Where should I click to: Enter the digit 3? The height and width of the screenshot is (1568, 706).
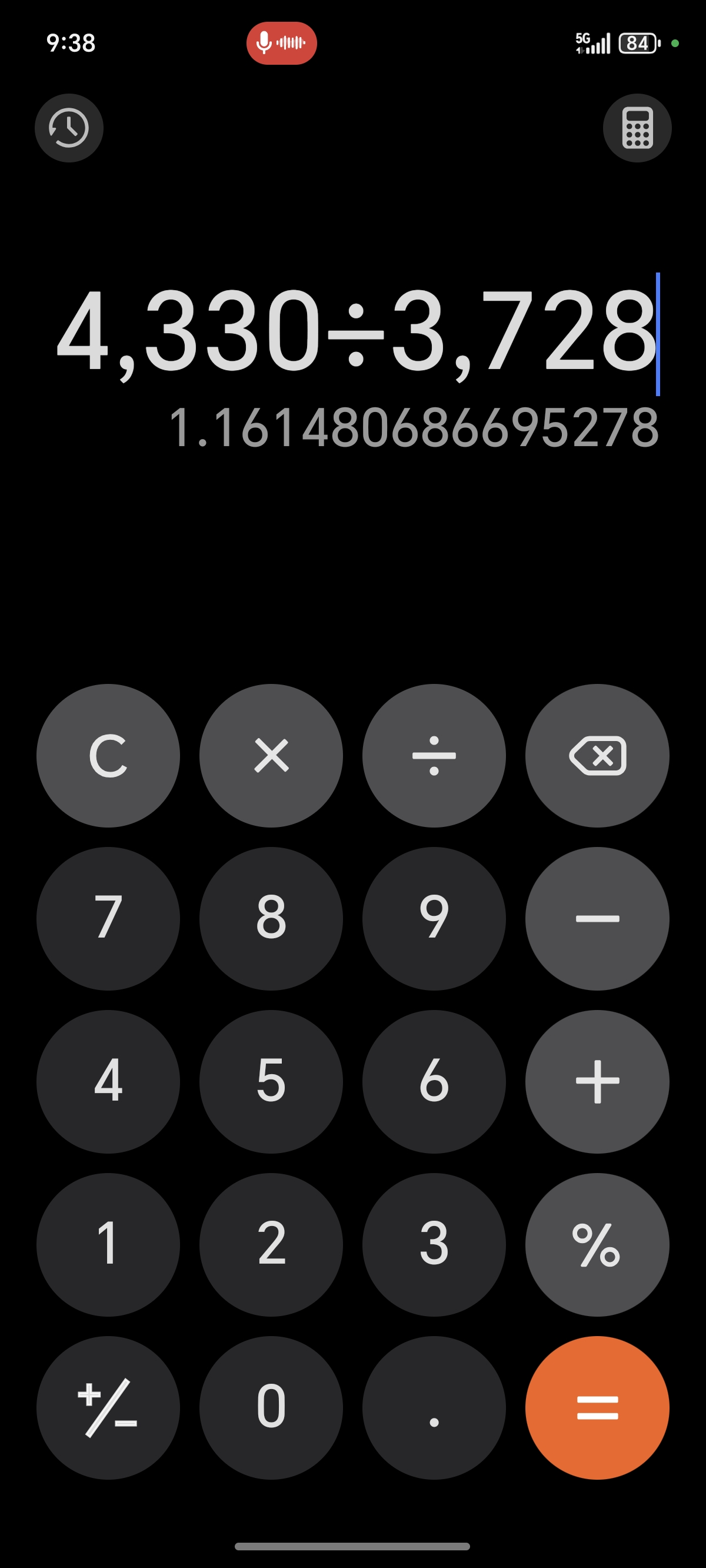click(x=434, y=1245)
